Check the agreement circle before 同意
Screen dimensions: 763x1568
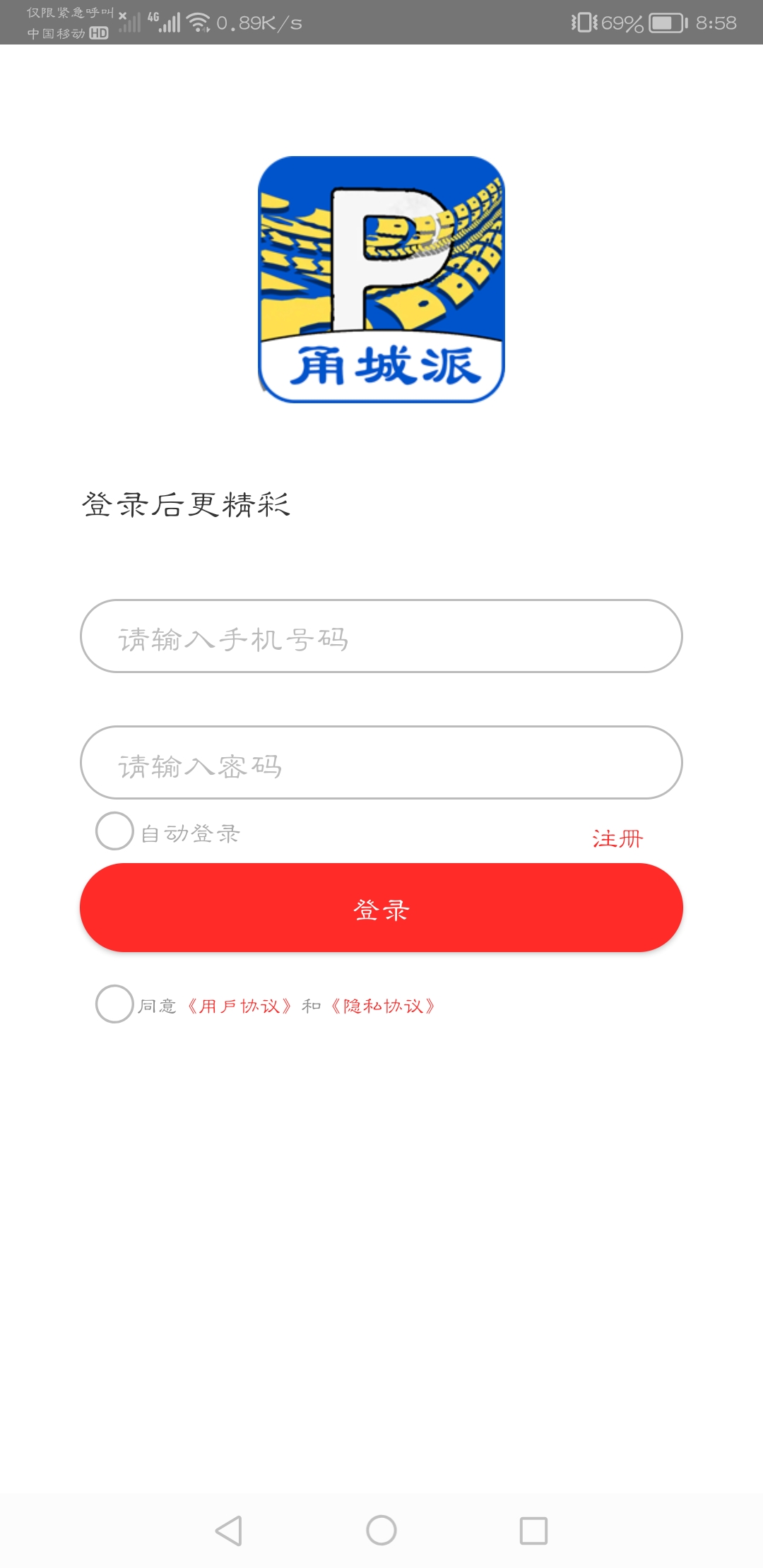click(115, 1006)
